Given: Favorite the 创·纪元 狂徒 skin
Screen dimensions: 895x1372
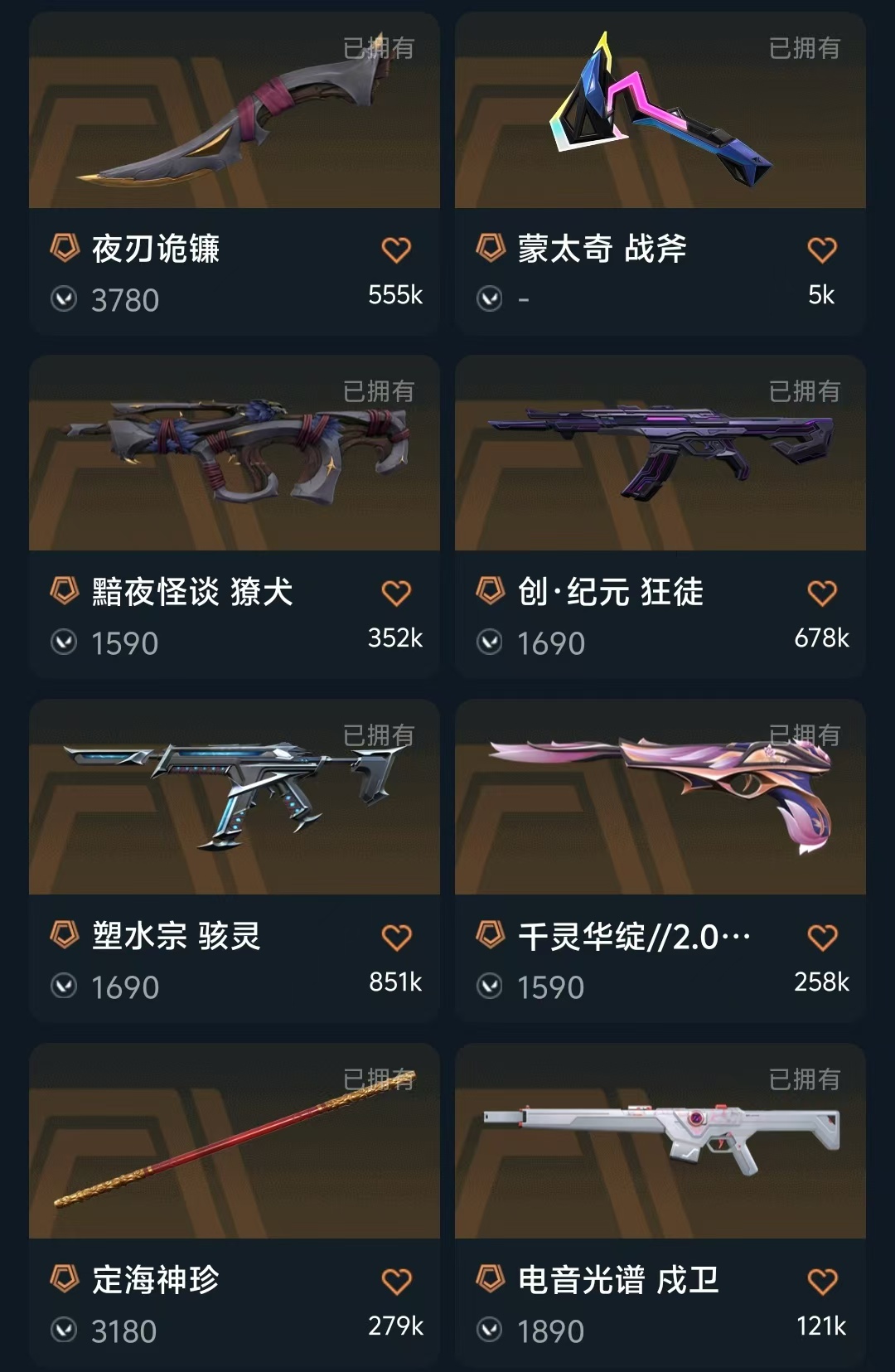Looking at the screenshot, I should (822, 593).
